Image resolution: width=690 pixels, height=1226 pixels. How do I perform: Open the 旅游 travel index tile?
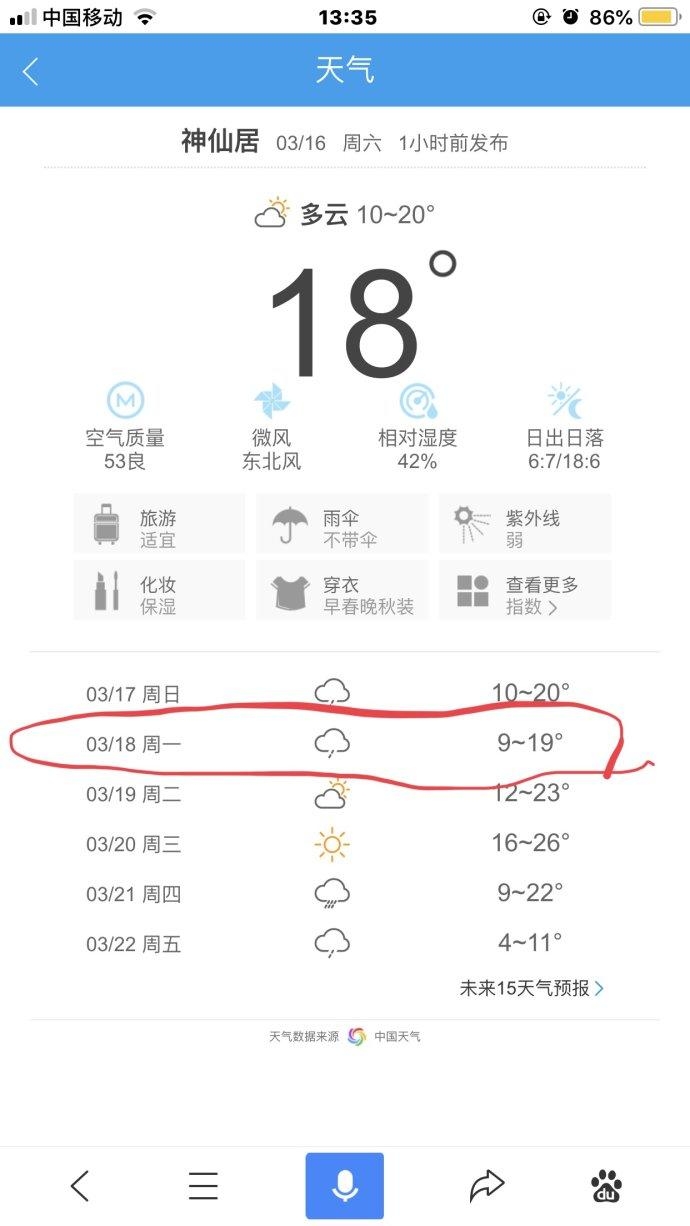click(x=159, y=524)
